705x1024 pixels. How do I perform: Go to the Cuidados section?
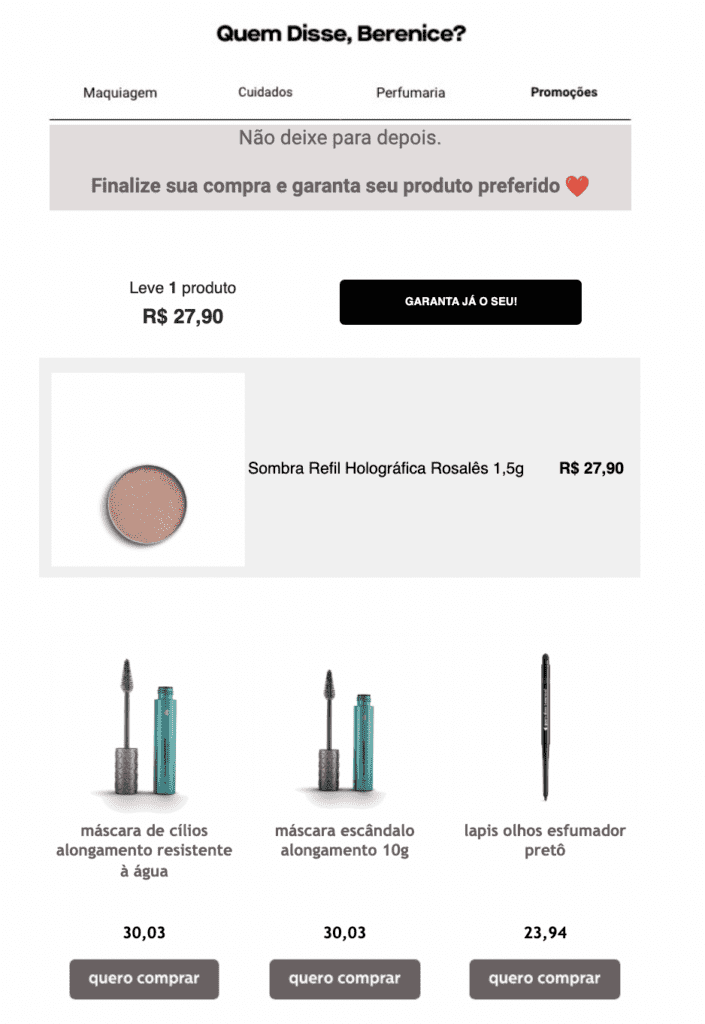(265, 92)
